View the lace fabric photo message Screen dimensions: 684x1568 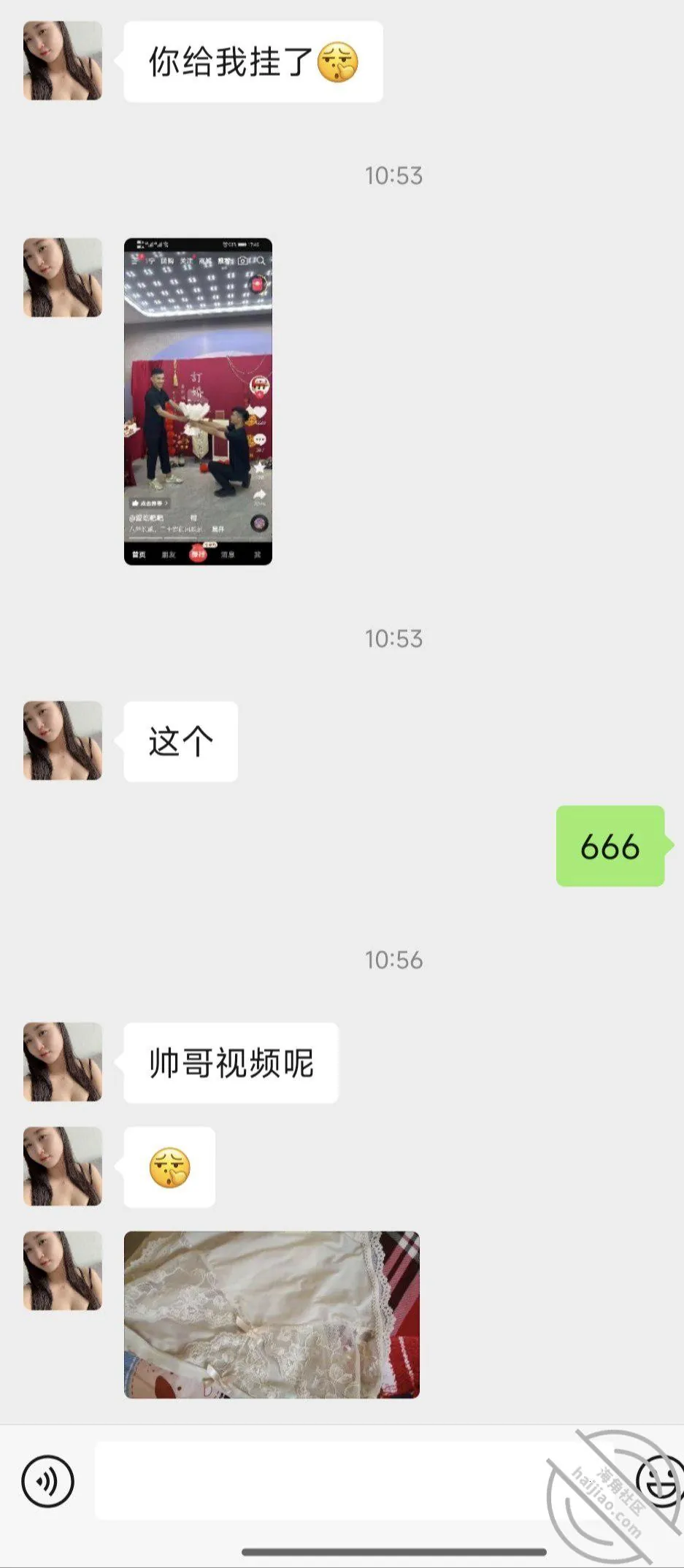(x=272, y=1315)
